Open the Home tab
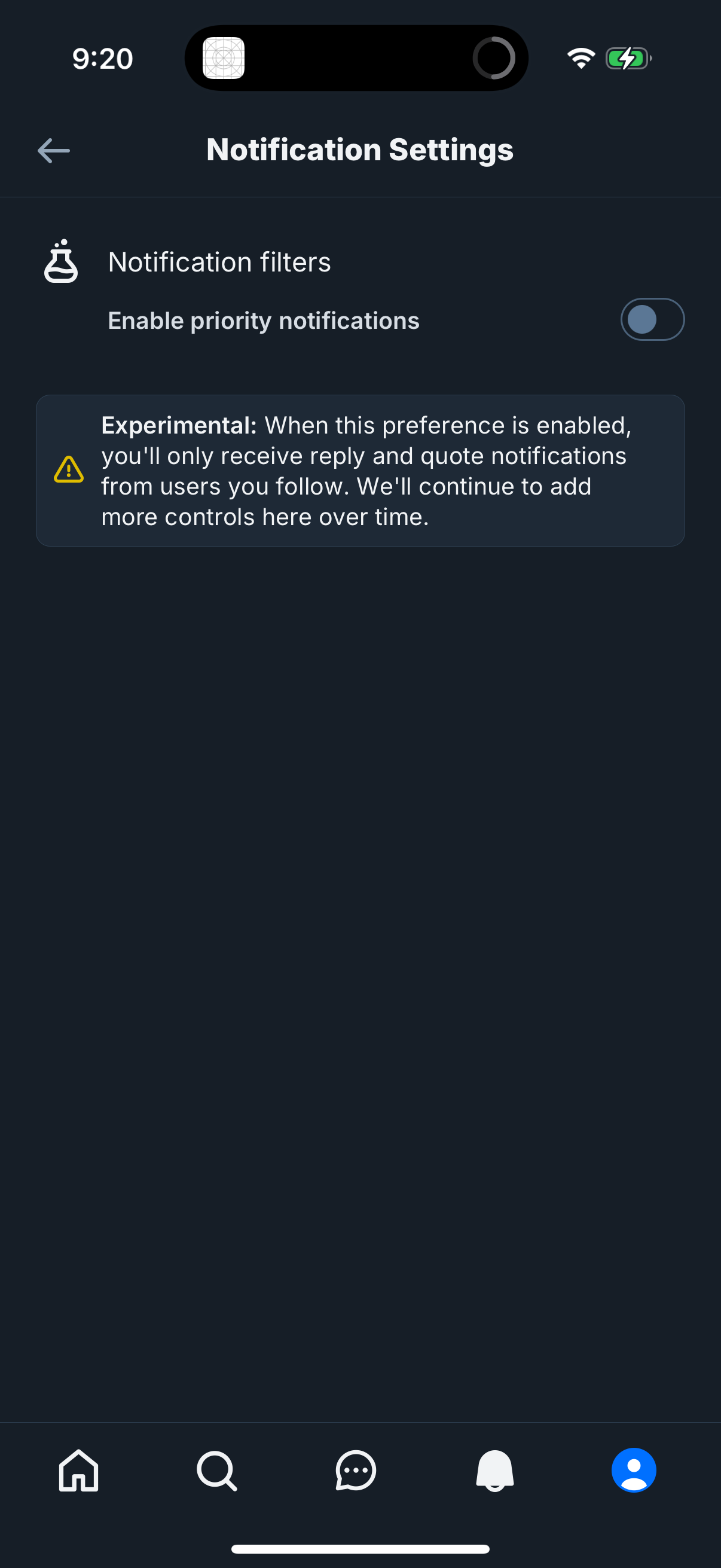Screen dimensions: 721x1568 78,1470
